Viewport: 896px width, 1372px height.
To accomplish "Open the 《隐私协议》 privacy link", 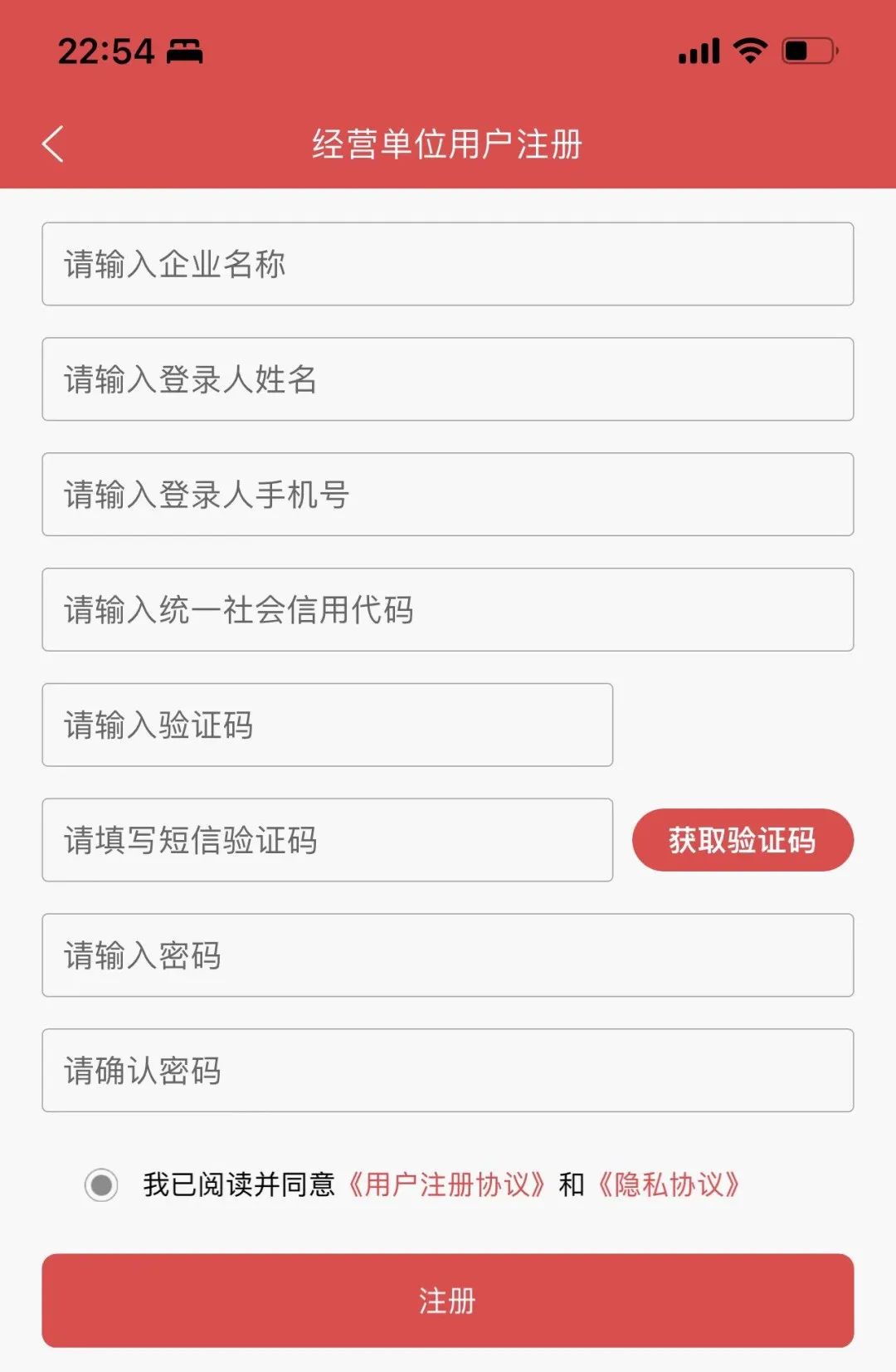I will (669, 1184).
